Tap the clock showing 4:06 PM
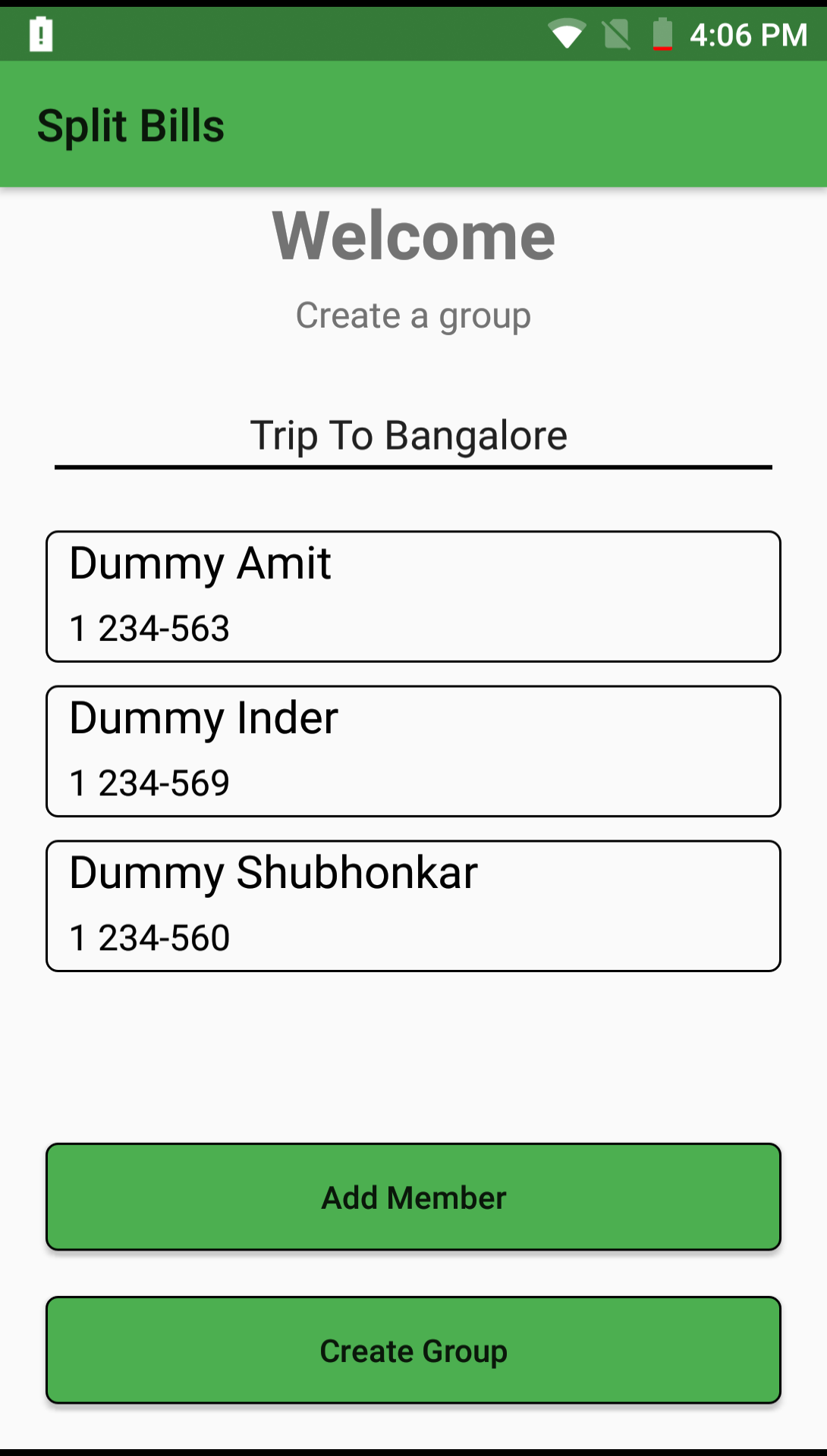The height and width of the screenshot is (1456, 827). pos(747,33)
